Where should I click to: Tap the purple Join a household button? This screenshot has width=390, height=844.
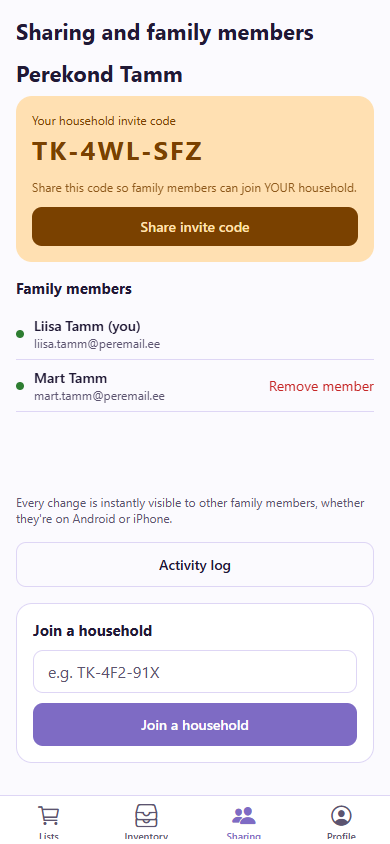195,725
